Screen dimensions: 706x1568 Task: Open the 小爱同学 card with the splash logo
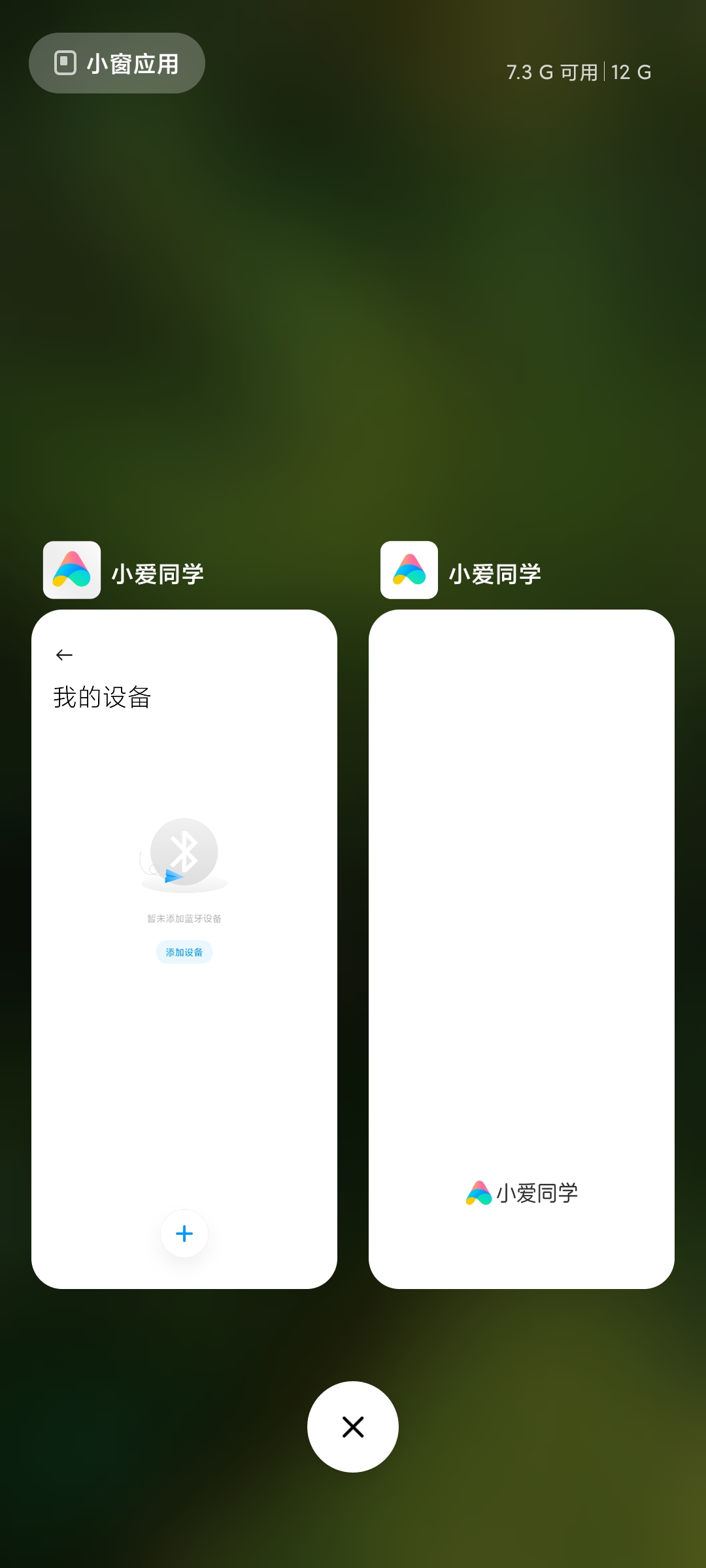click(521, 947)
